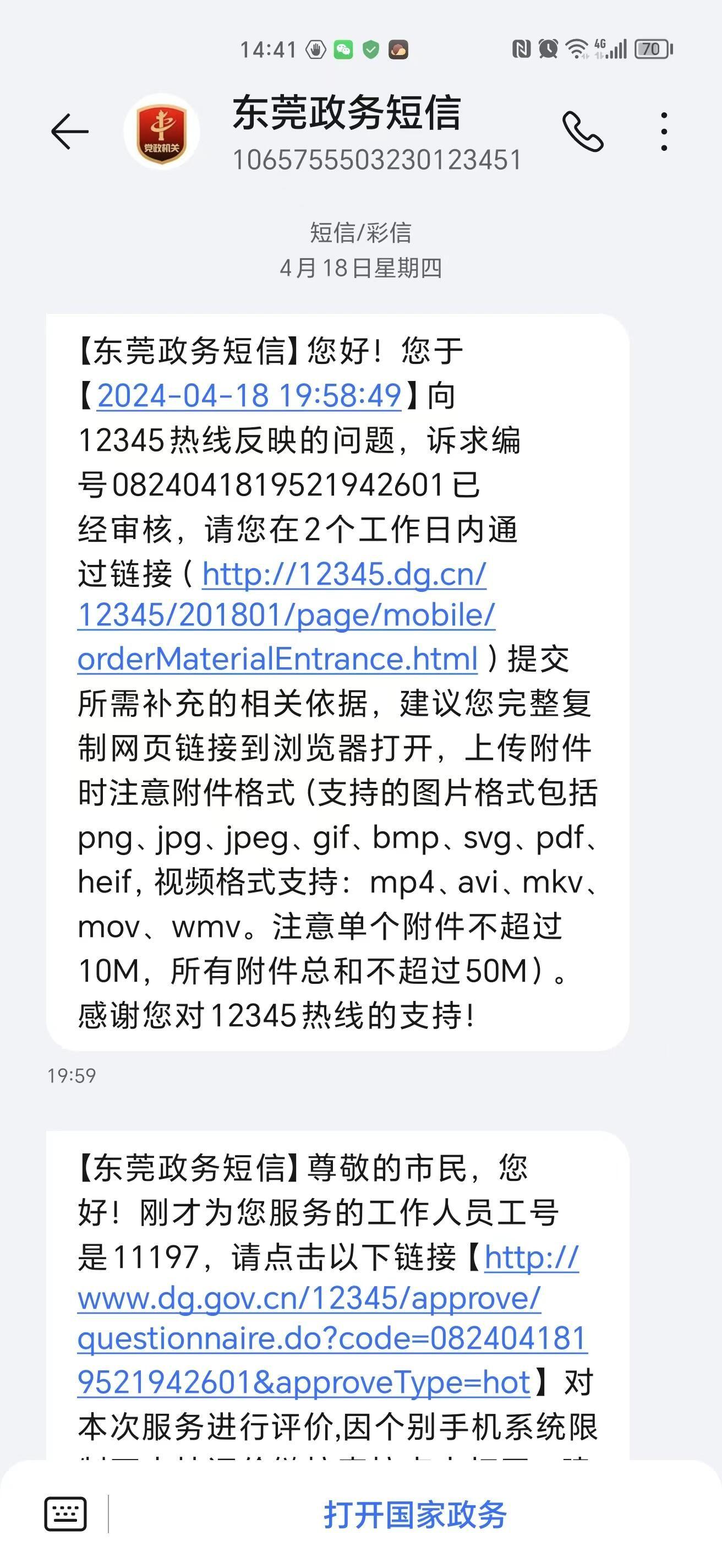Switch to keyboard input mode

click(x=65, y=1514)
